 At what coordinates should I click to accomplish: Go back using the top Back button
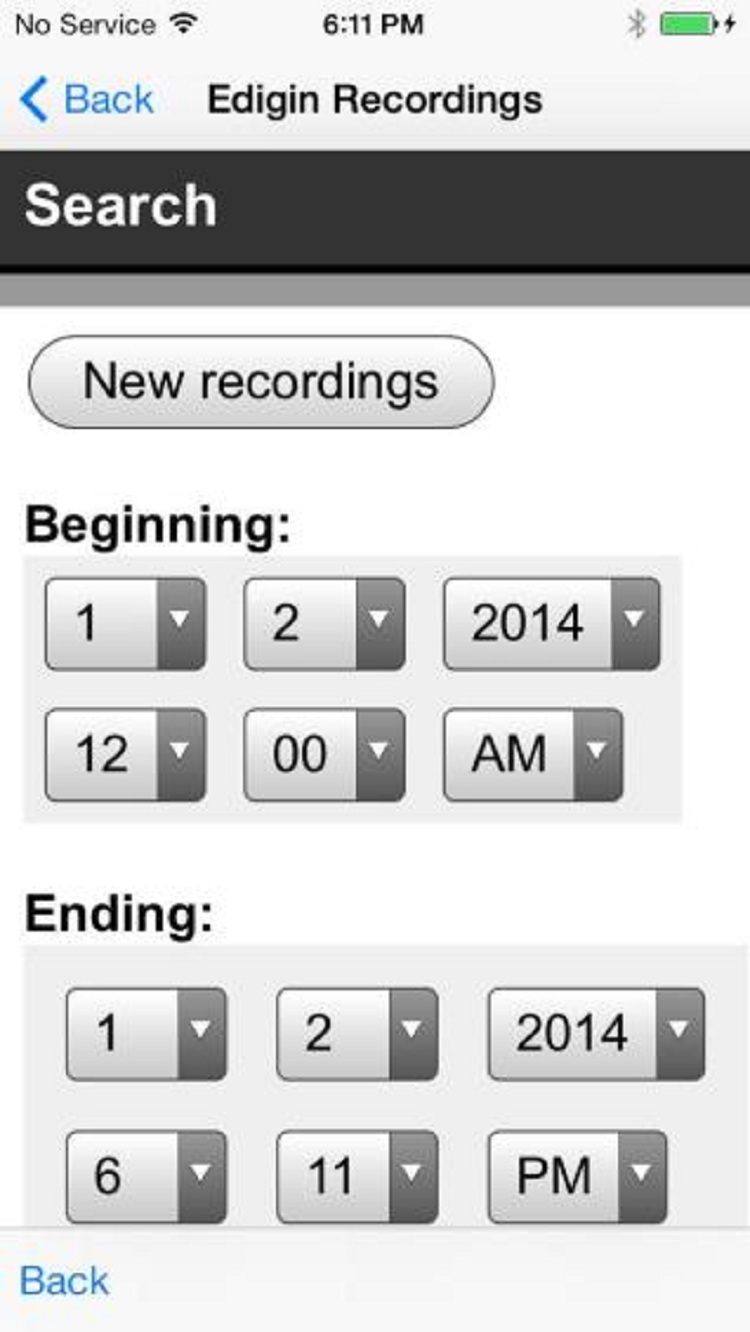click(x=88, y=100)
